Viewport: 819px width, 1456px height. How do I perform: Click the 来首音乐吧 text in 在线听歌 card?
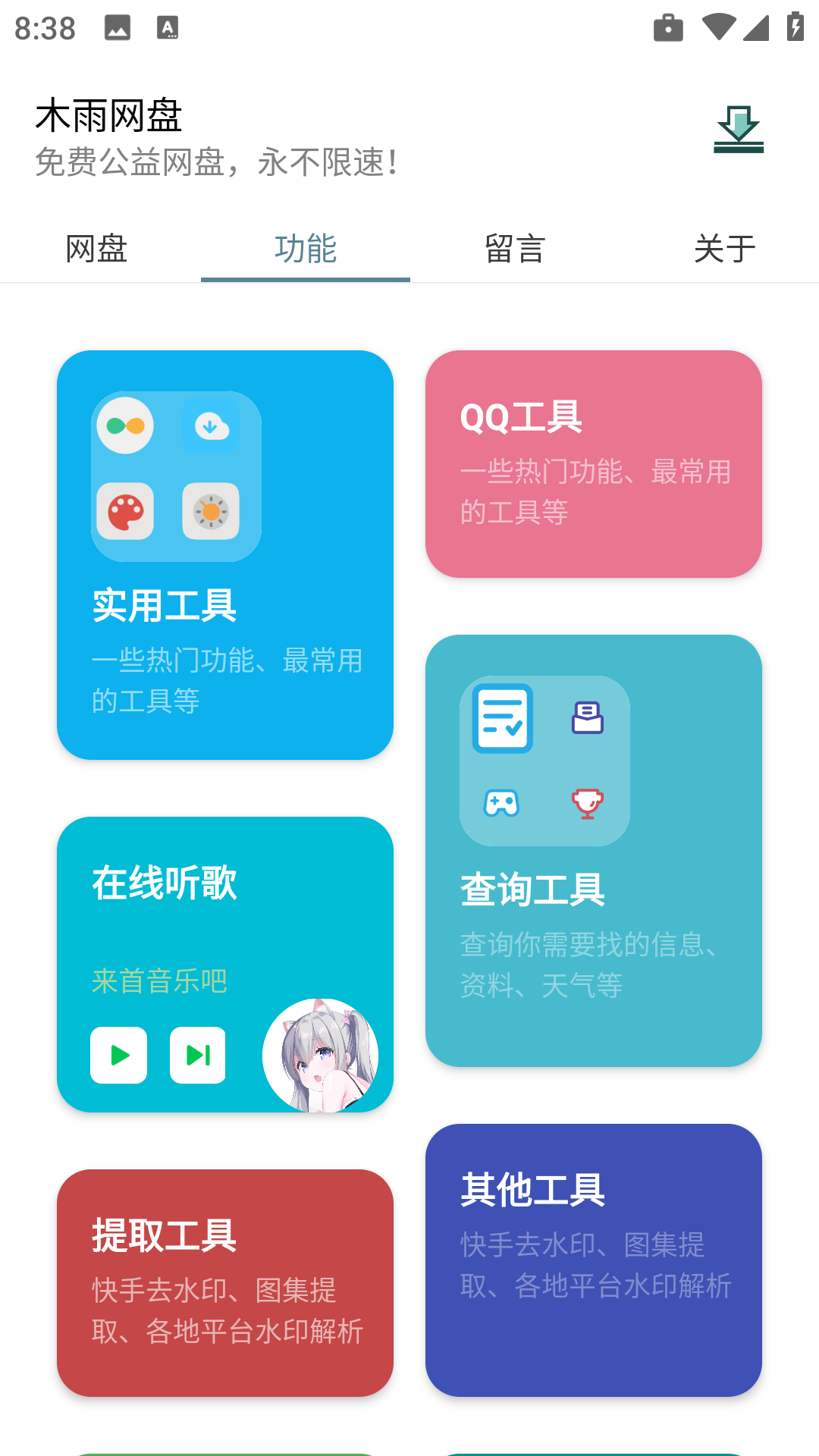(157, 981)
